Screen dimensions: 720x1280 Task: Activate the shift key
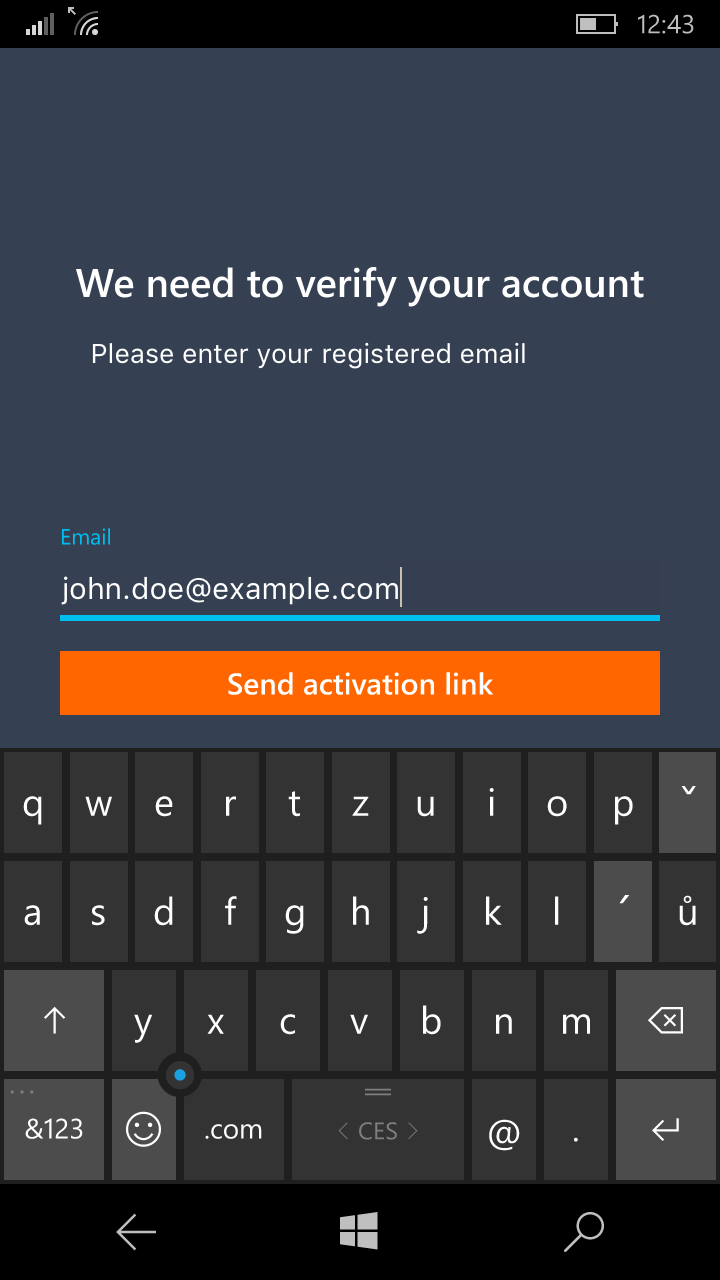point(54,1021)
